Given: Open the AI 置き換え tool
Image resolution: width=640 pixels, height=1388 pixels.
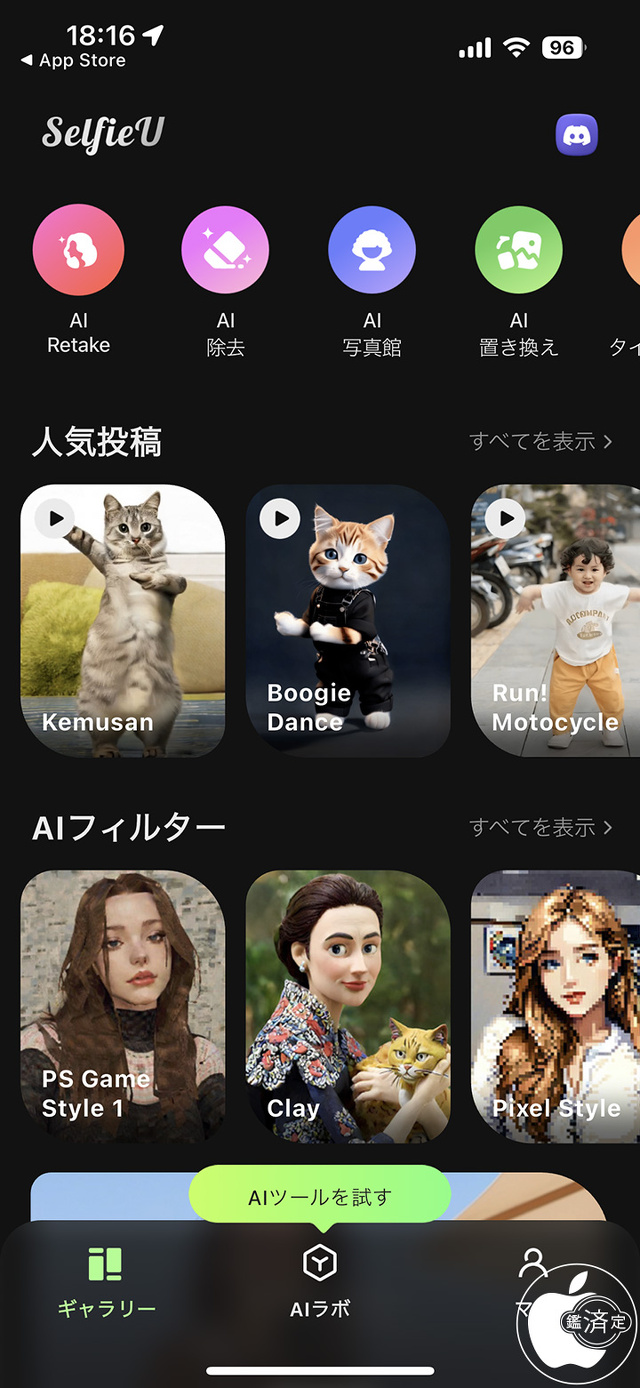Looking at the screenshot, I should (x=518, y=250).
